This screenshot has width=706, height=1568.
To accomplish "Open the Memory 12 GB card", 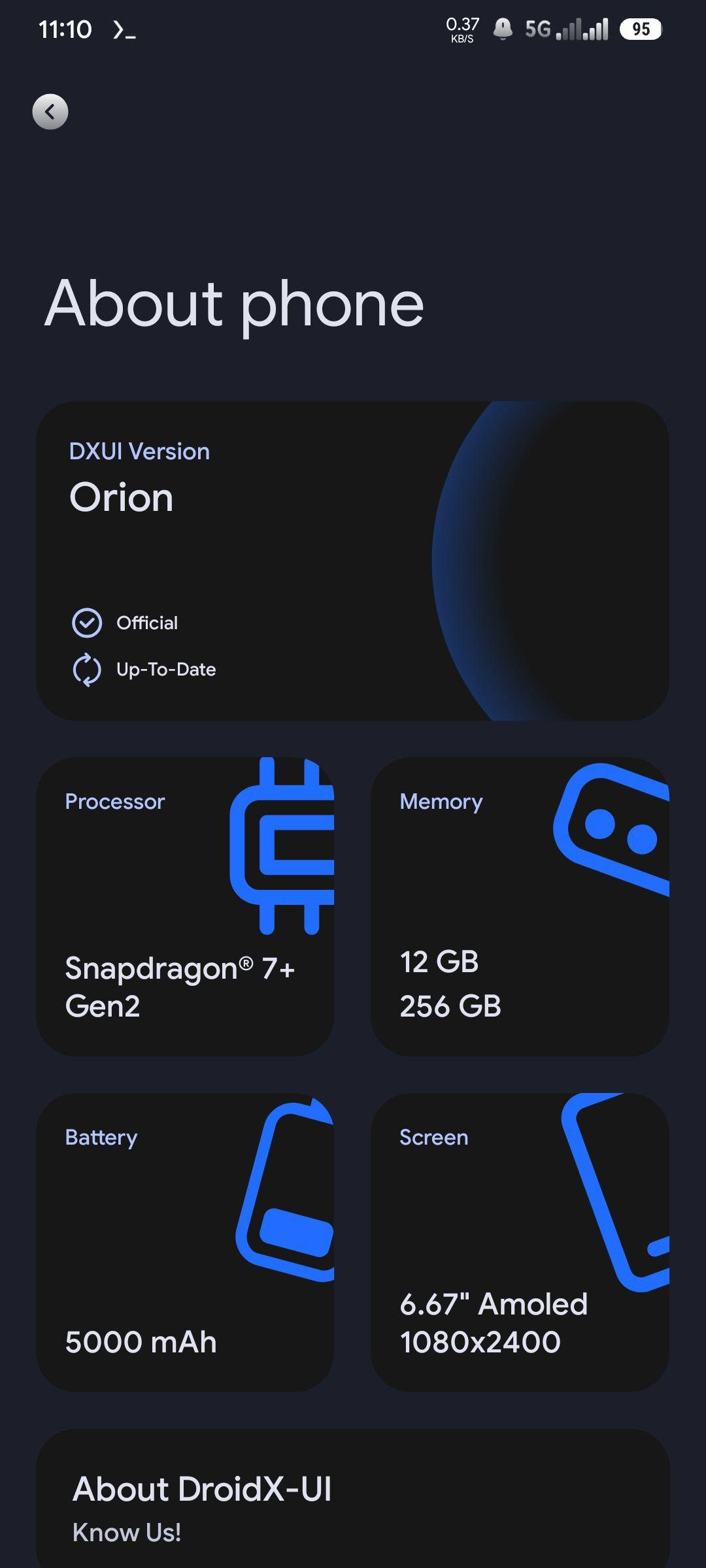I will (520, 906).
